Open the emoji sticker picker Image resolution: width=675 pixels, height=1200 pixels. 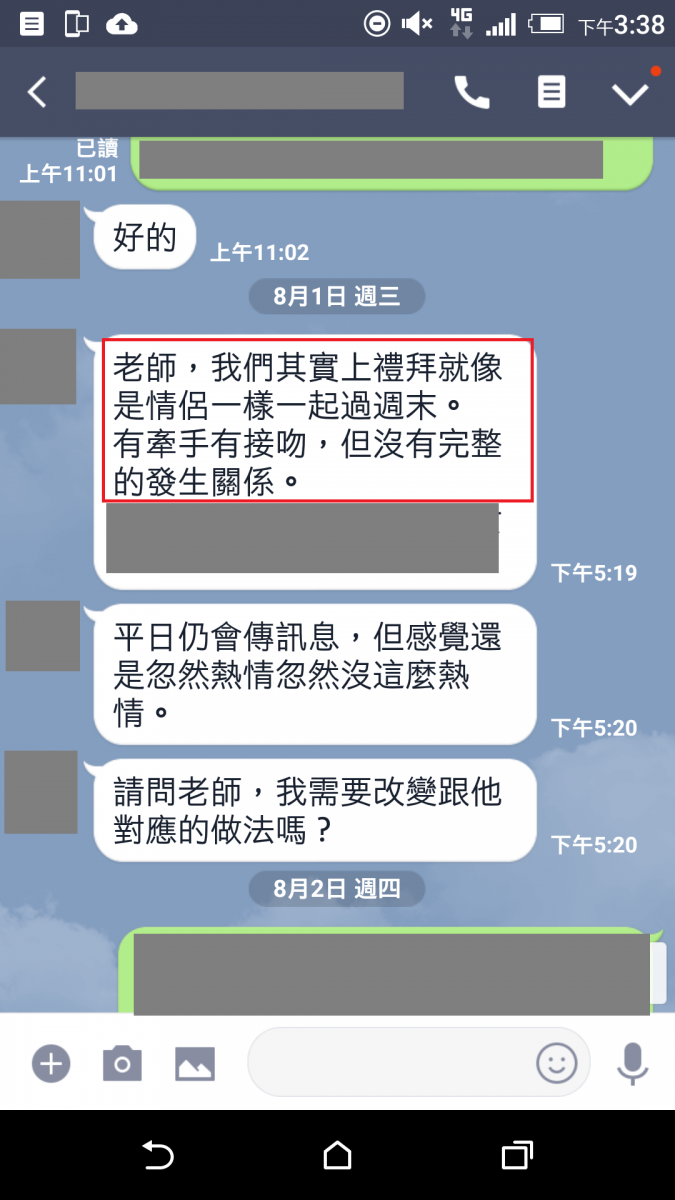557,1063
